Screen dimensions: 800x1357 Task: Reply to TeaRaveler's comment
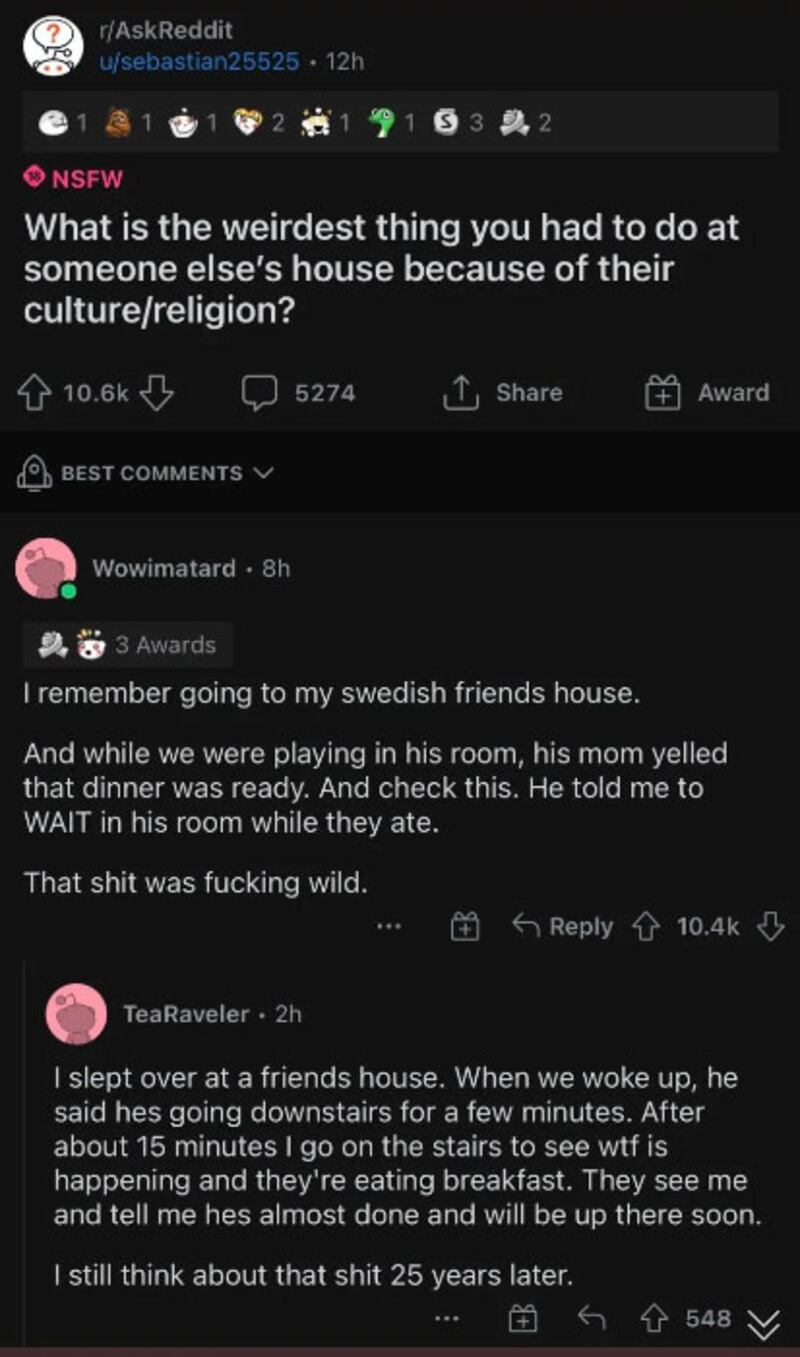pyautogui.click(x=592, y=1319)
